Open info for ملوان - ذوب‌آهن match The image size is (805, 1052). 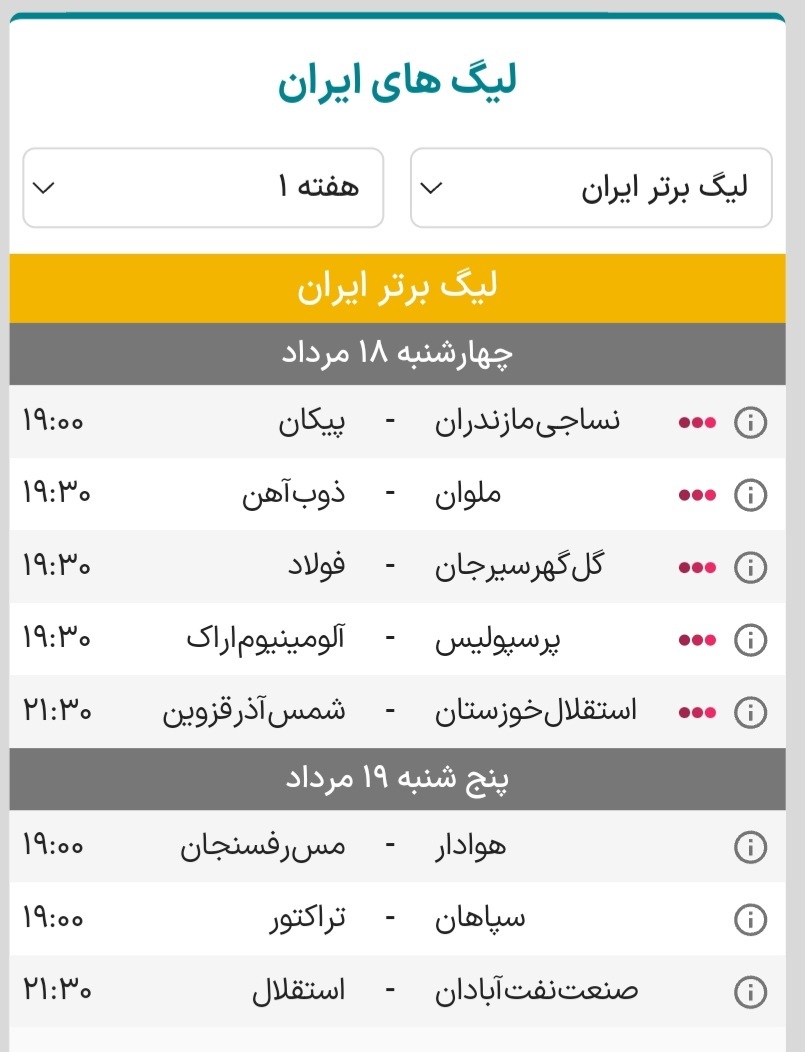coord(750,493)
